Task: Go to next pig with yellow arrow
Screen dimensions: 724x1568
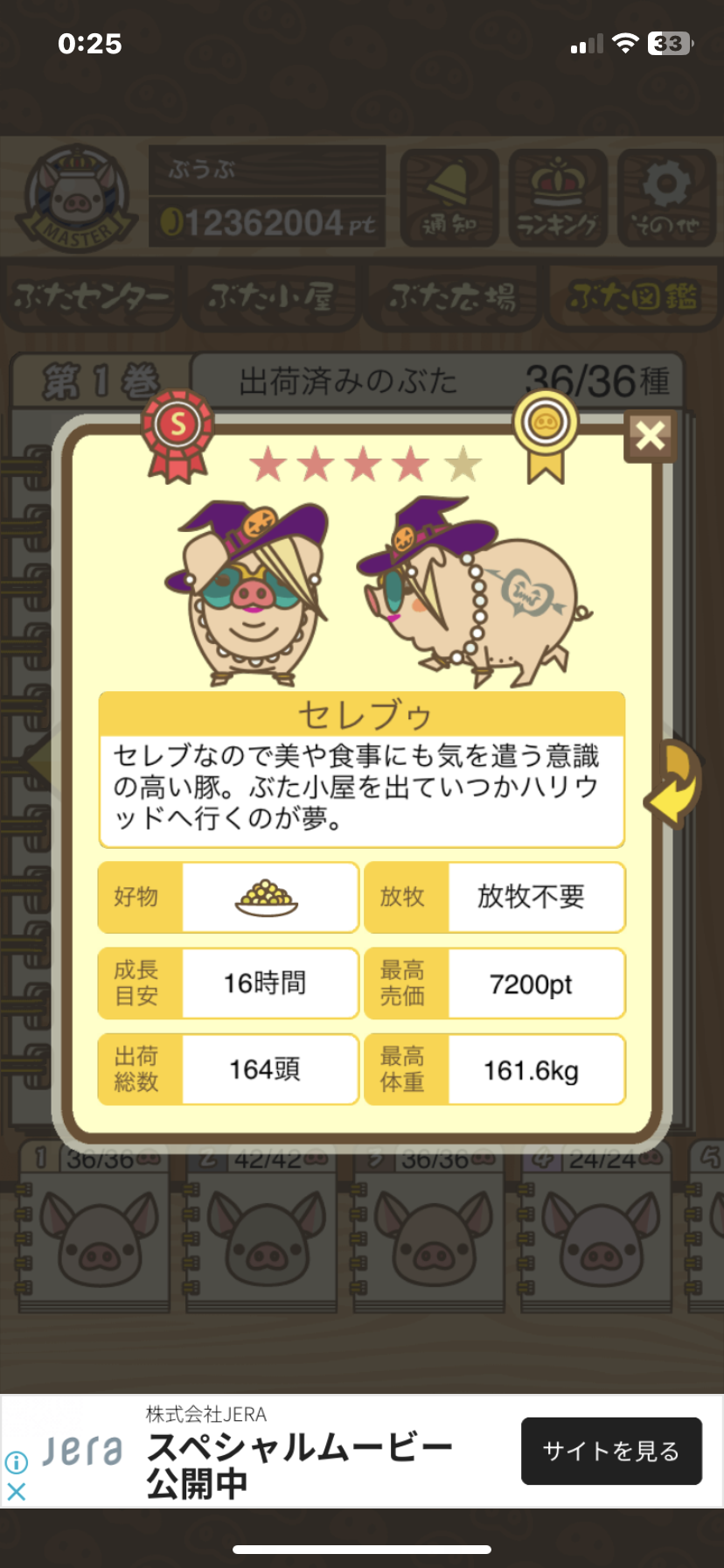Action: (x=673, y=783)
